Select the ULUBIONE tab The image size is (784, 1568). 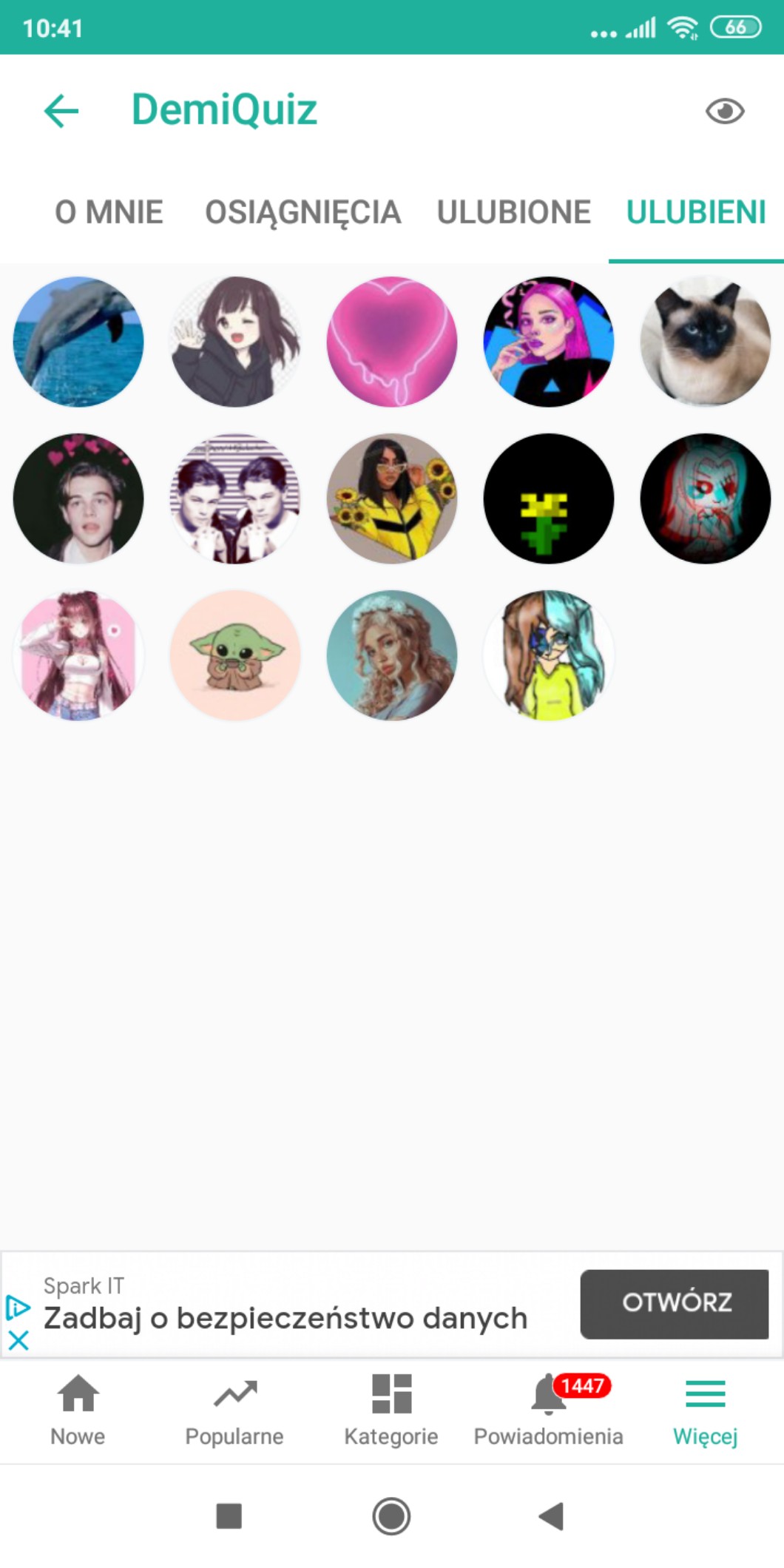(x=513, y=212)
